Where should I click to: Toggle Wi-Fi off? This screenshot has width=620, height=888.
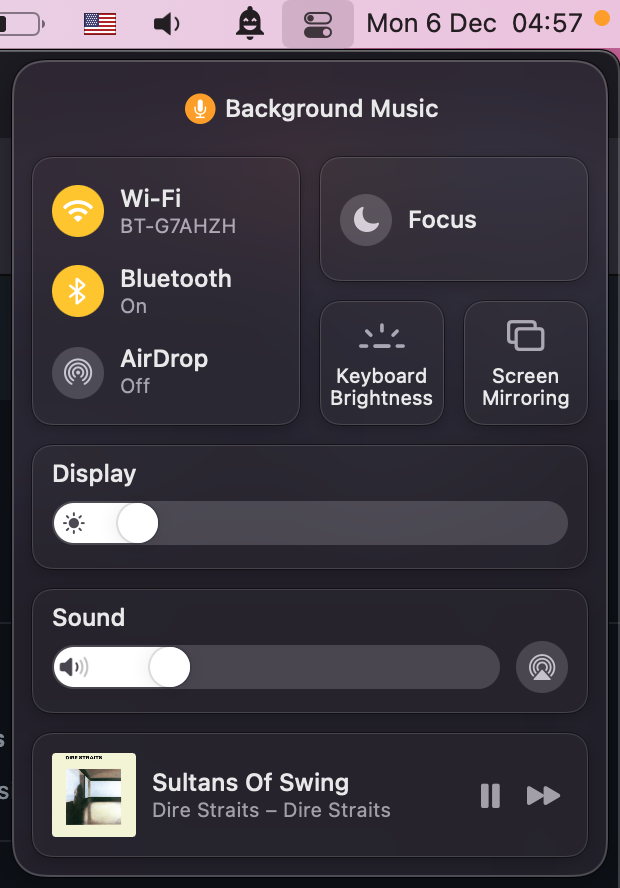(x=78, y=211)
